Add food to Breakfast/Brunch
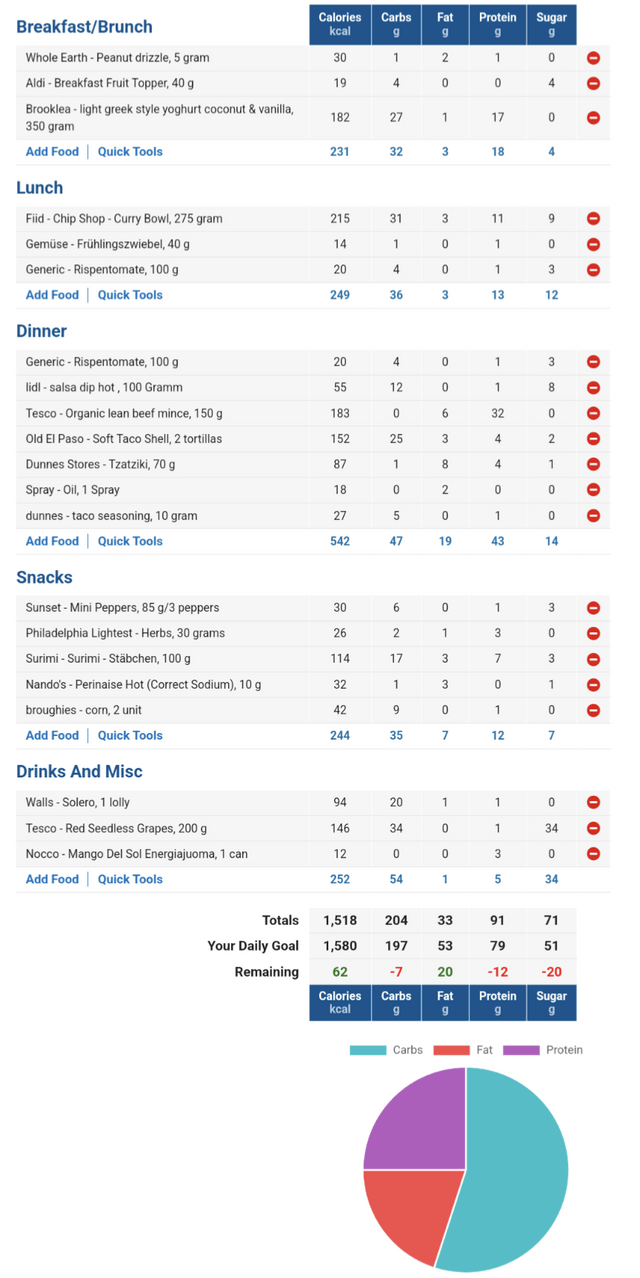This screenshot has height=1278, width=640. tap(52, 152)
